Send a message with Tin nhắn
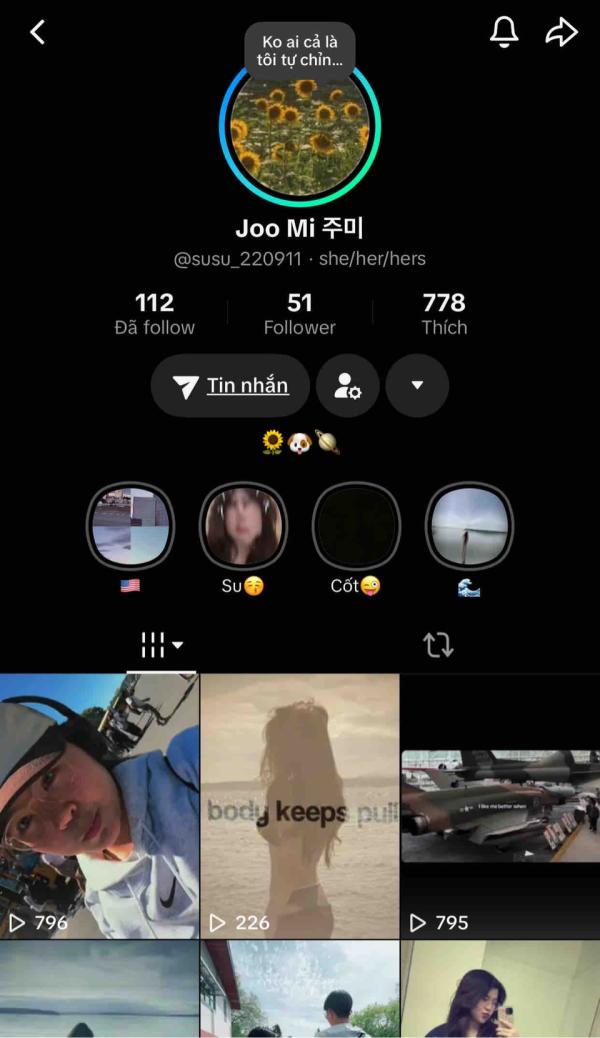600x1038 pixels. tap(230, 385)
